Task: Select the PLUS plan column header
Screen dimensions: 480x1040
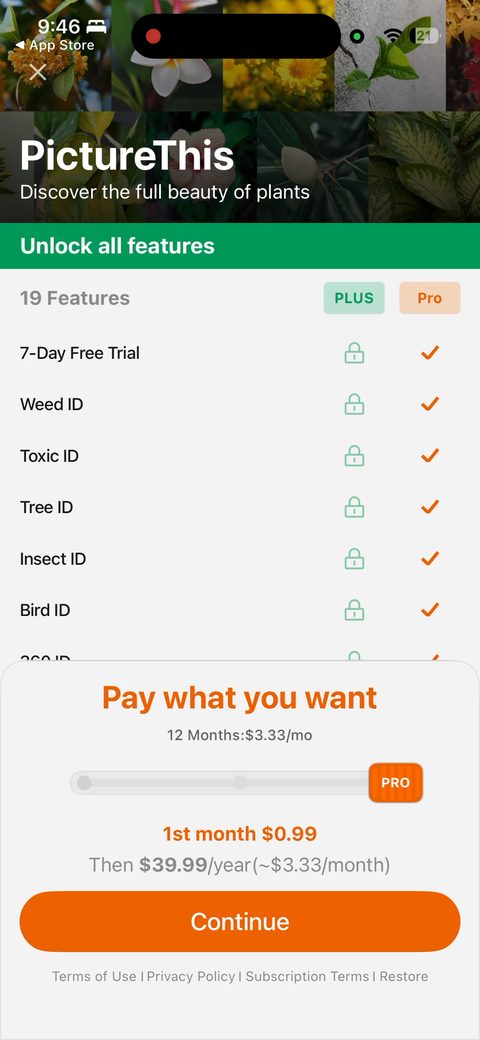Action: [x=354, y=298]
